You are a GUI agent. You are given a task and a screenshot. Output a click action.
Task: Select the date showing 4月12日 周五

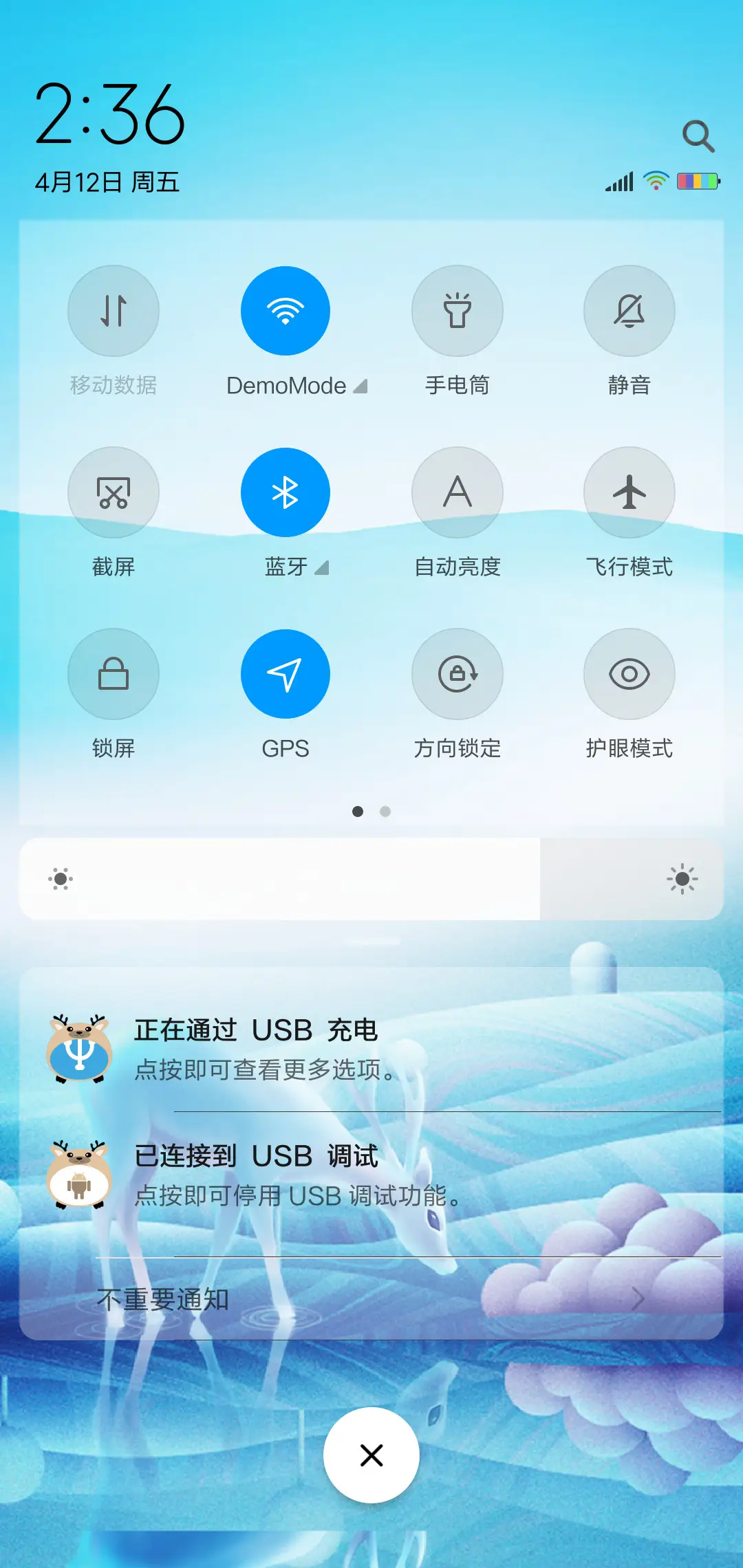[x=107, y=183]
